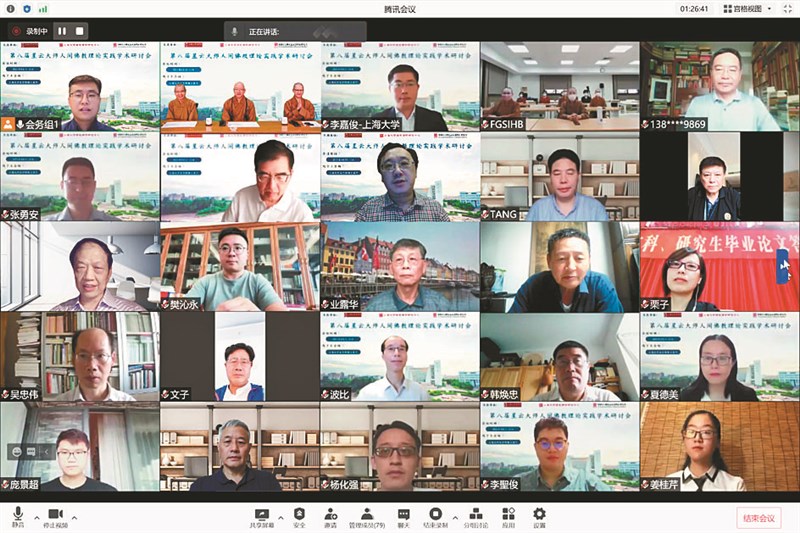Image resolution: width=800 pixels, height=533 pixels.
Task: Go to next page of video tiles
Action: [783, 266]
